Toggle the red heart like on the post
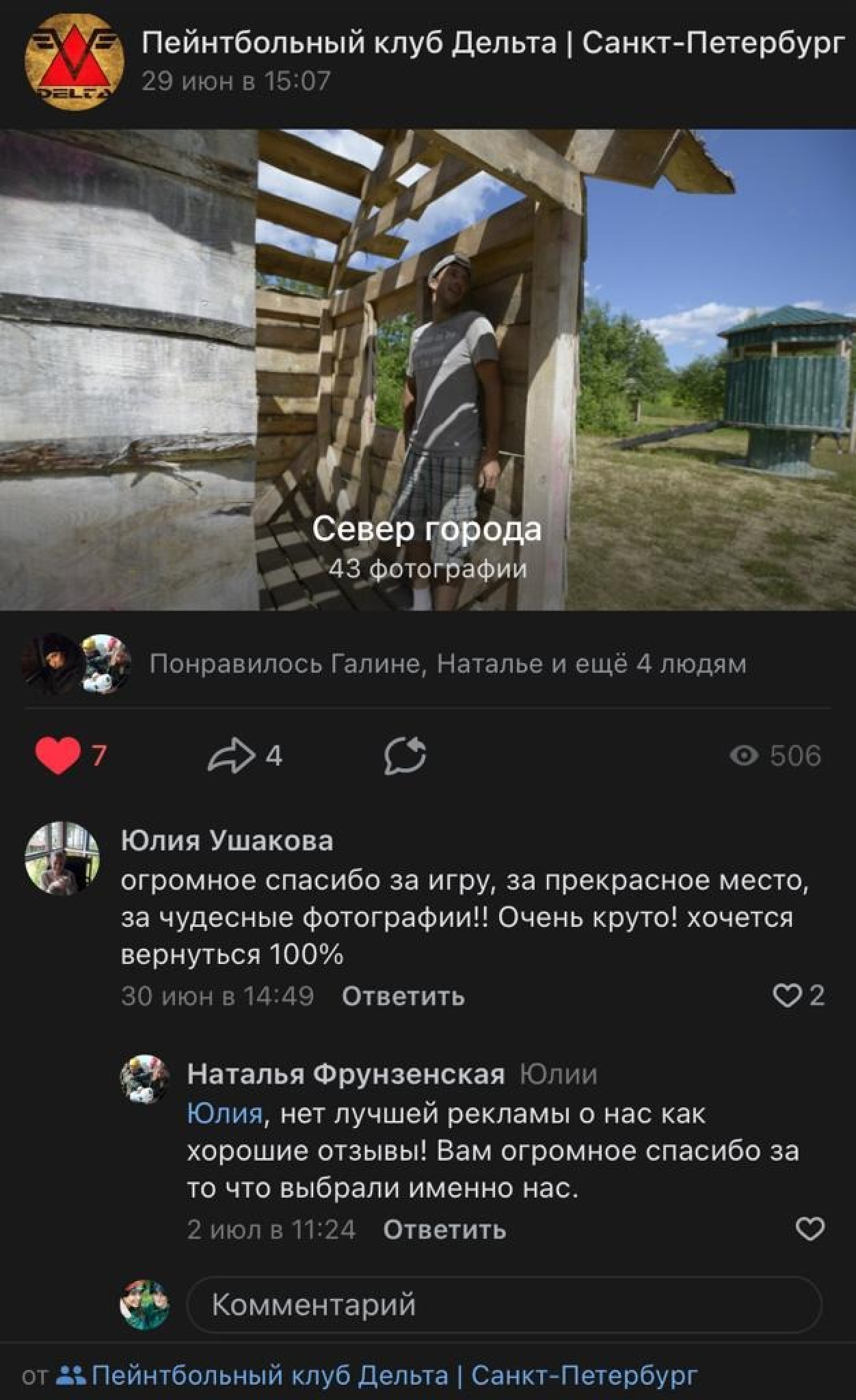This screenshot has height=1400, width=856. click(57, 755)
